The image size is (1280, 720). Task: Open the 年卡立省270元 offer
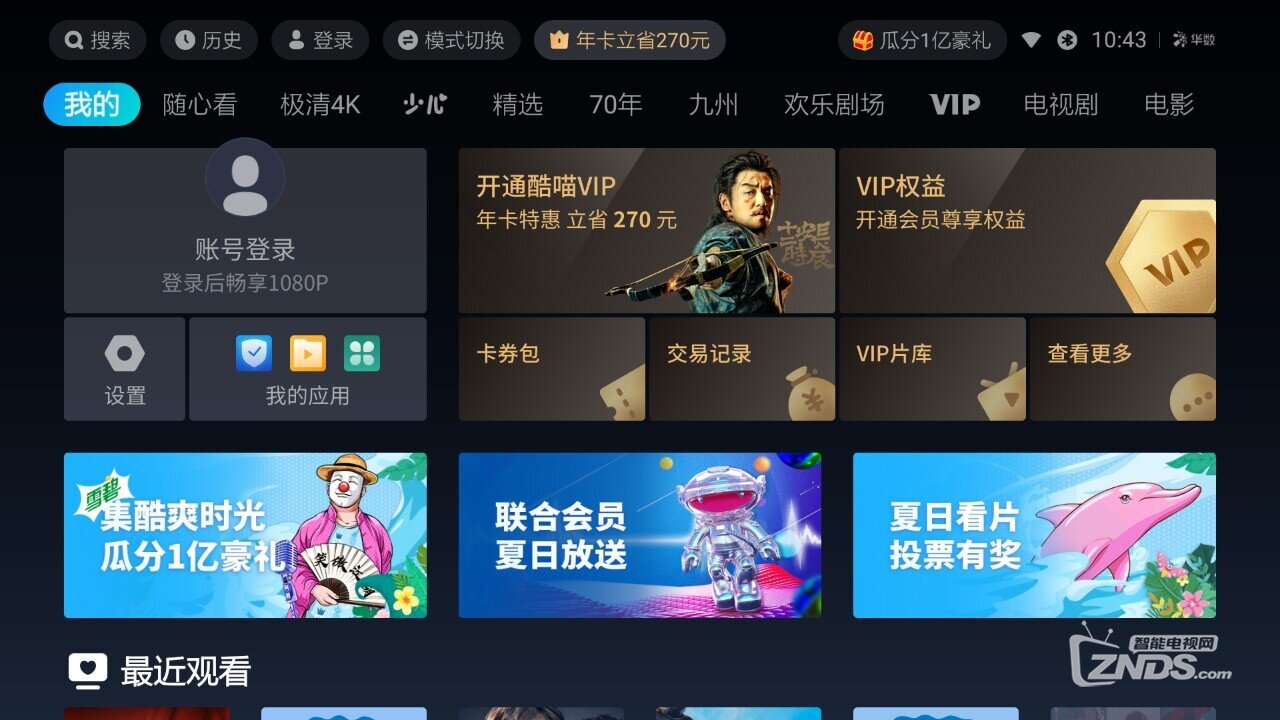[629, 40]
